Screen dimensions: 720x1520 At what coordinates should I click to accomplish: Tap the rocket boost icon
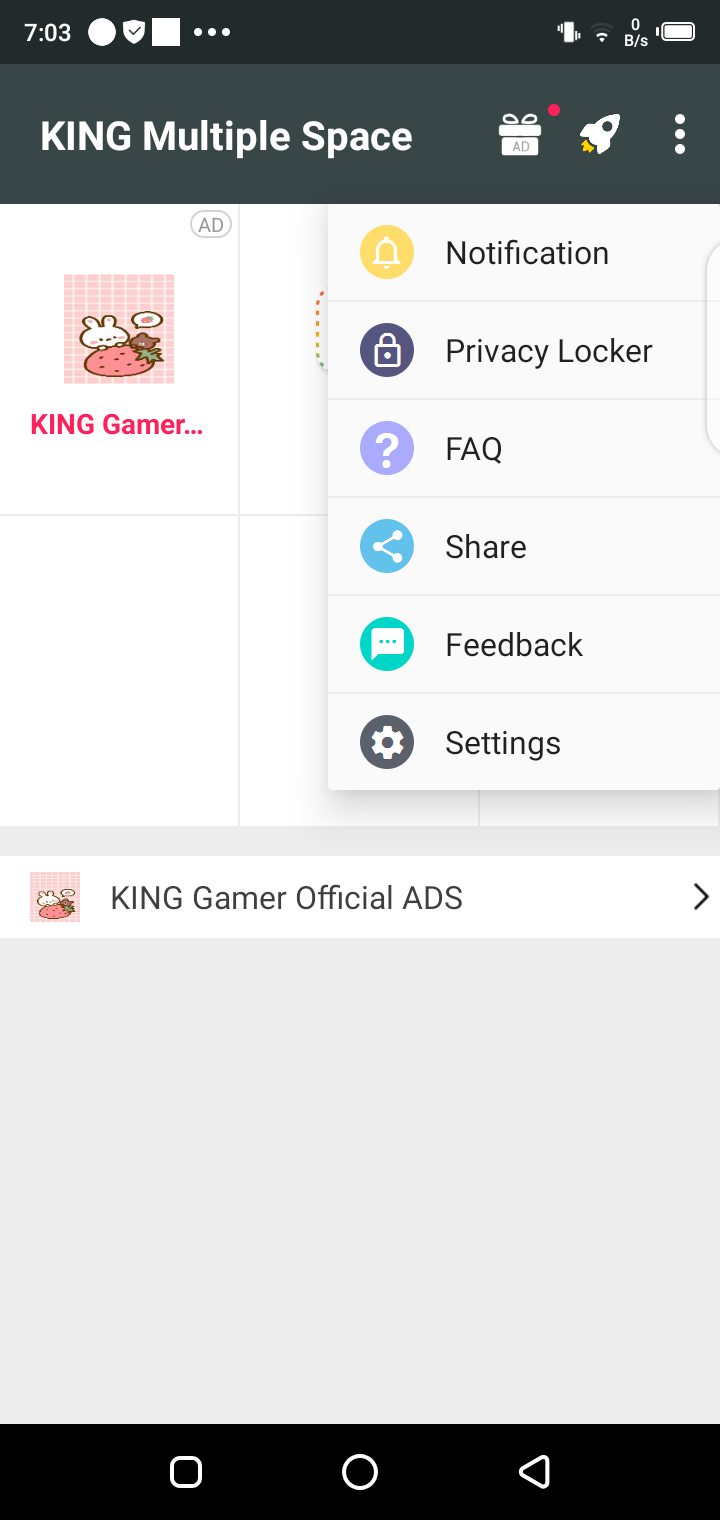pyautogui.click(x=600, y=134)
